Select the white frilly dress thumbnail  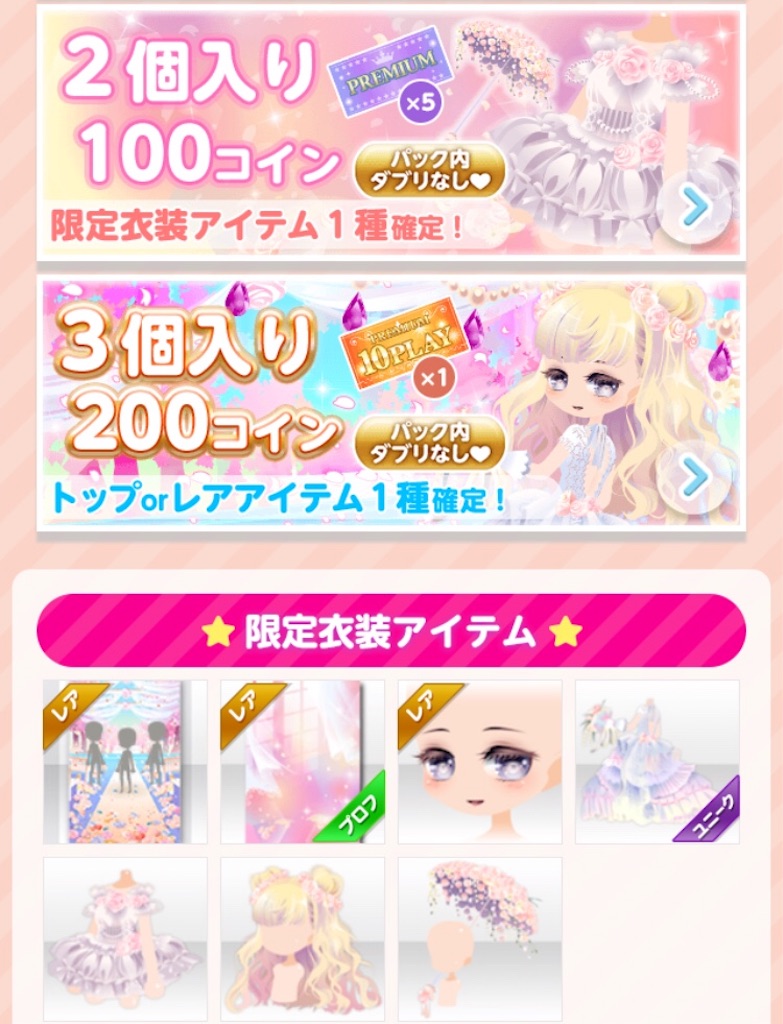click(124, 935)
